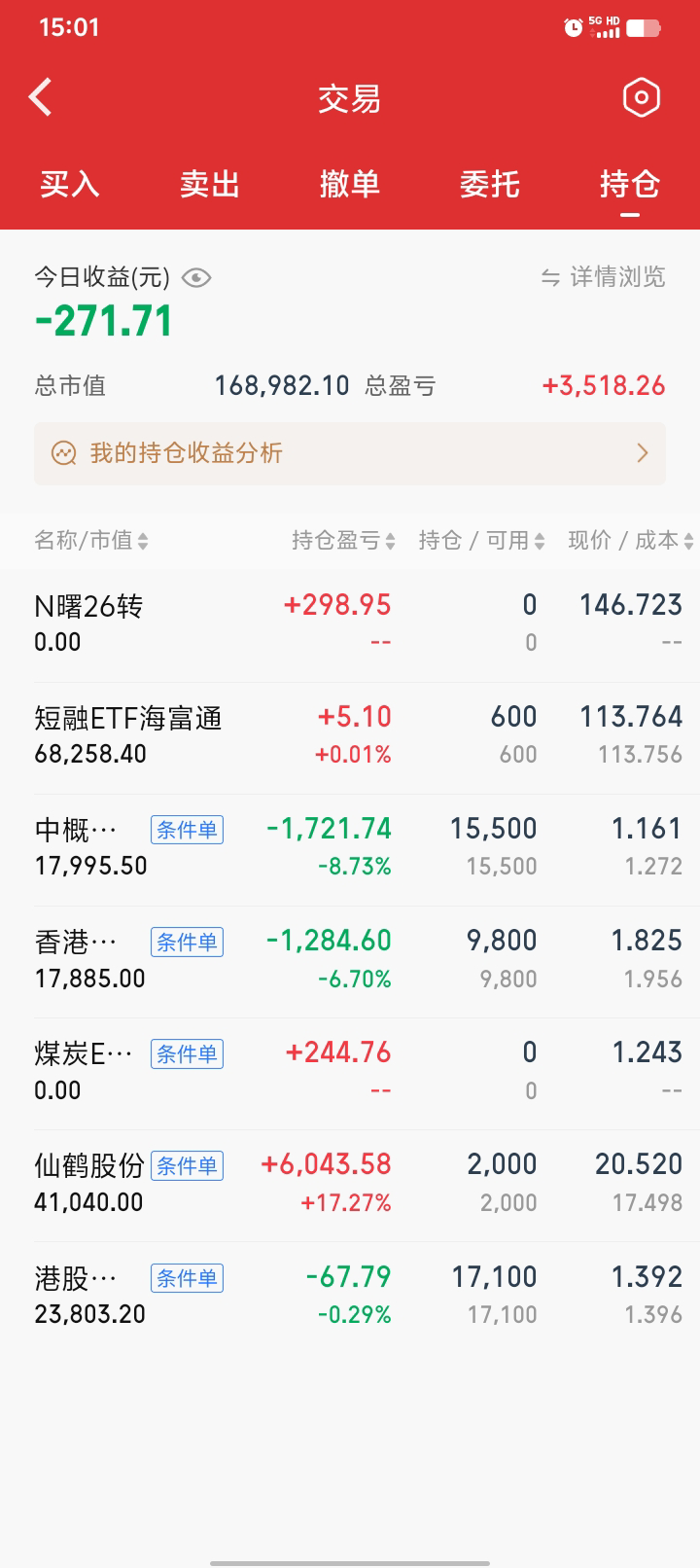Switch to the 买入 tab

(70, 184)
